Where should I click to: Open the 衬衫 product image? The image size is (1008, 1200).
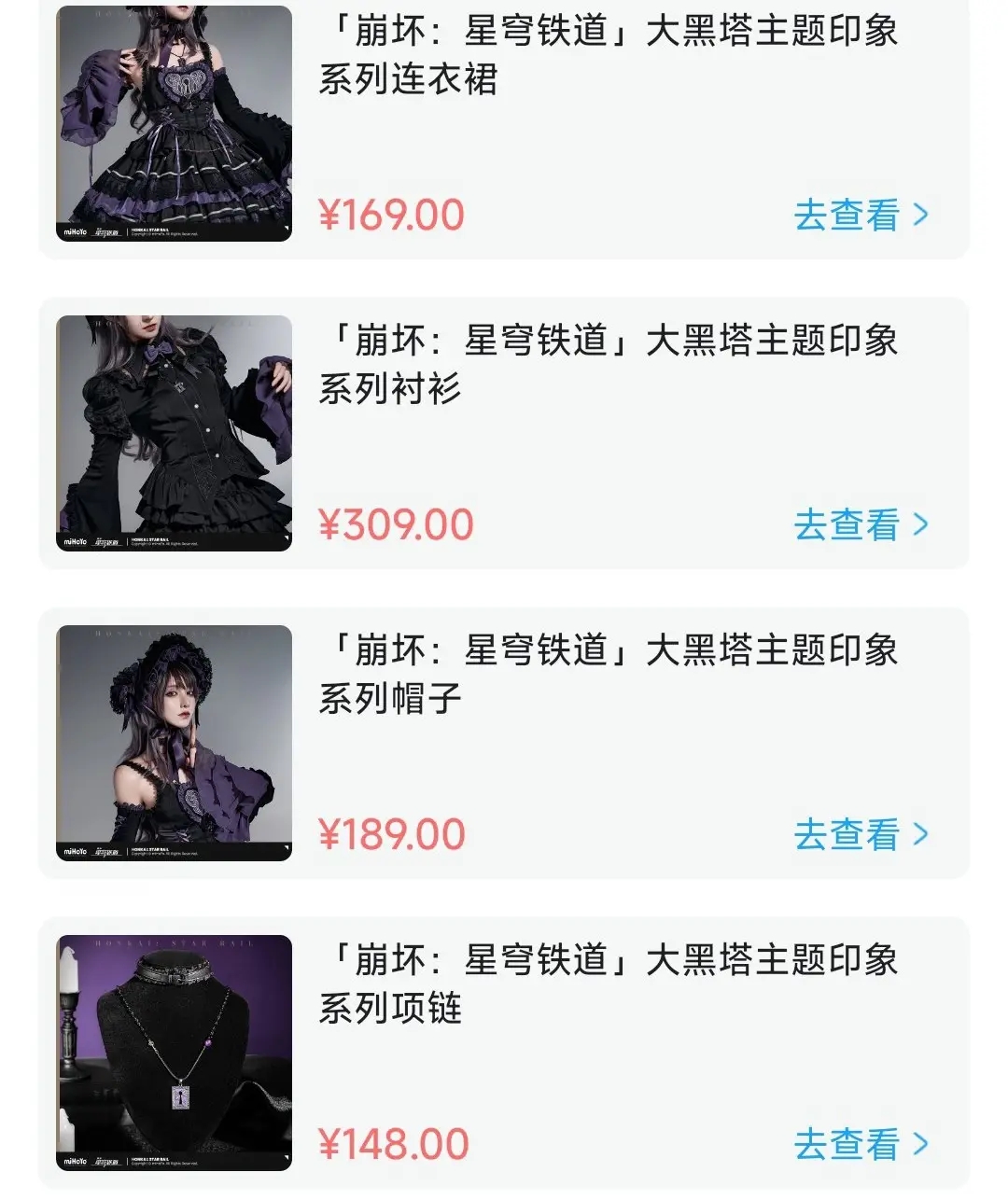(x=175, y=433)
